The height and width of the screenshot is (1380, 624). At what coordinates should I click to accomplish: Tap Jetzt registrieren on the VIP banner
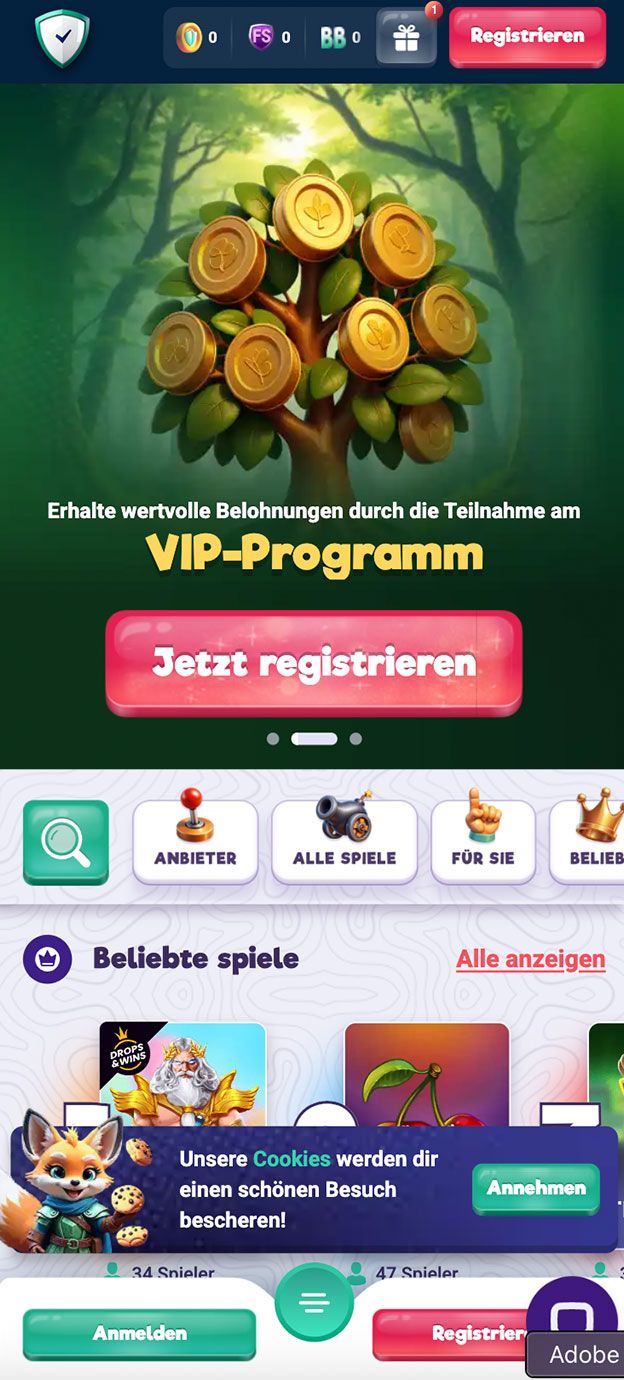tap(313, 662)
